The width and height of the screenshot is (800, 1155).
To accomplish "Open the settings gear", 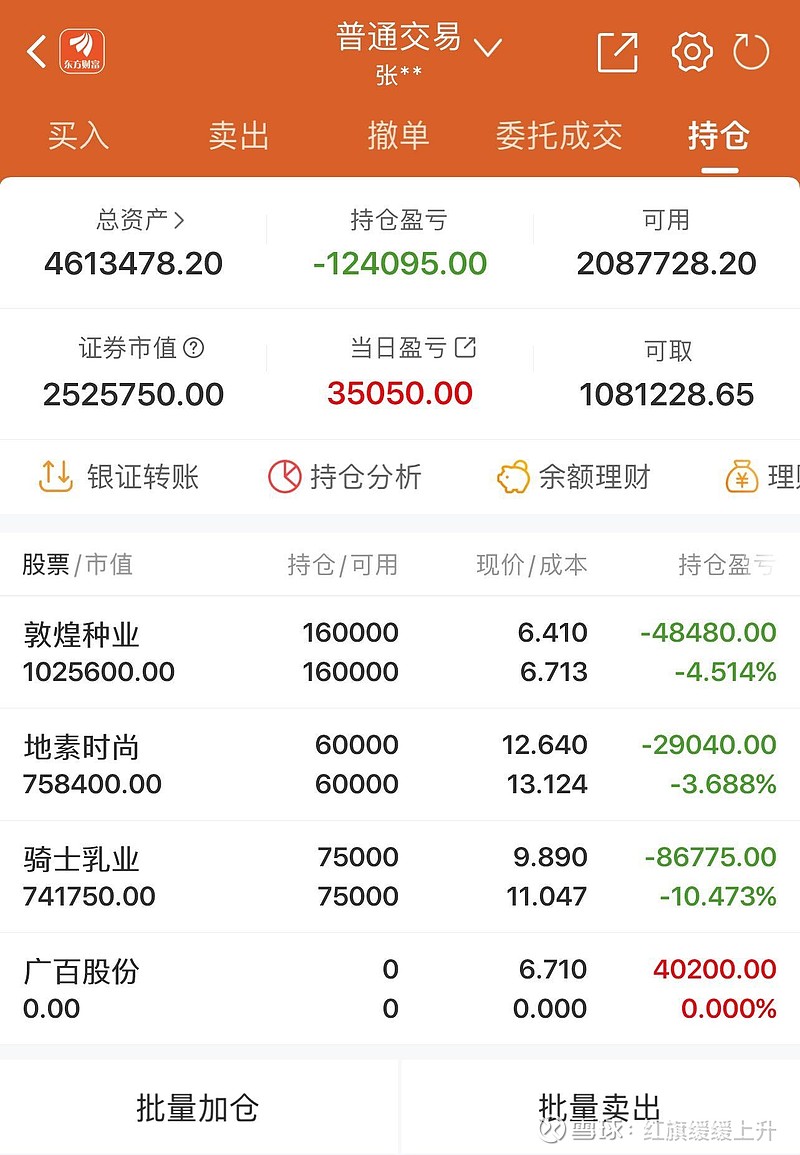I will (x=692, y=52).
